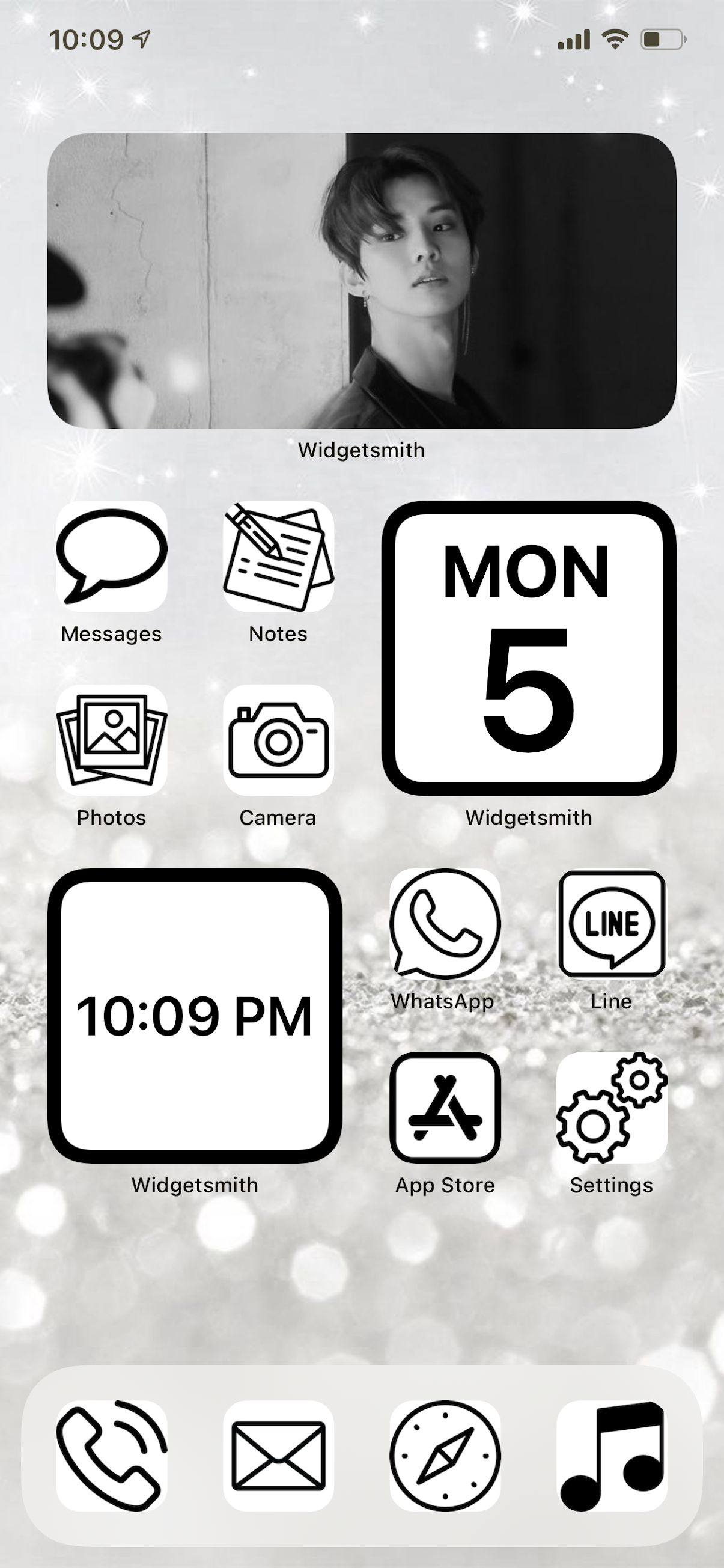Open the Mail envelope app in dock

coord(278,1456)
